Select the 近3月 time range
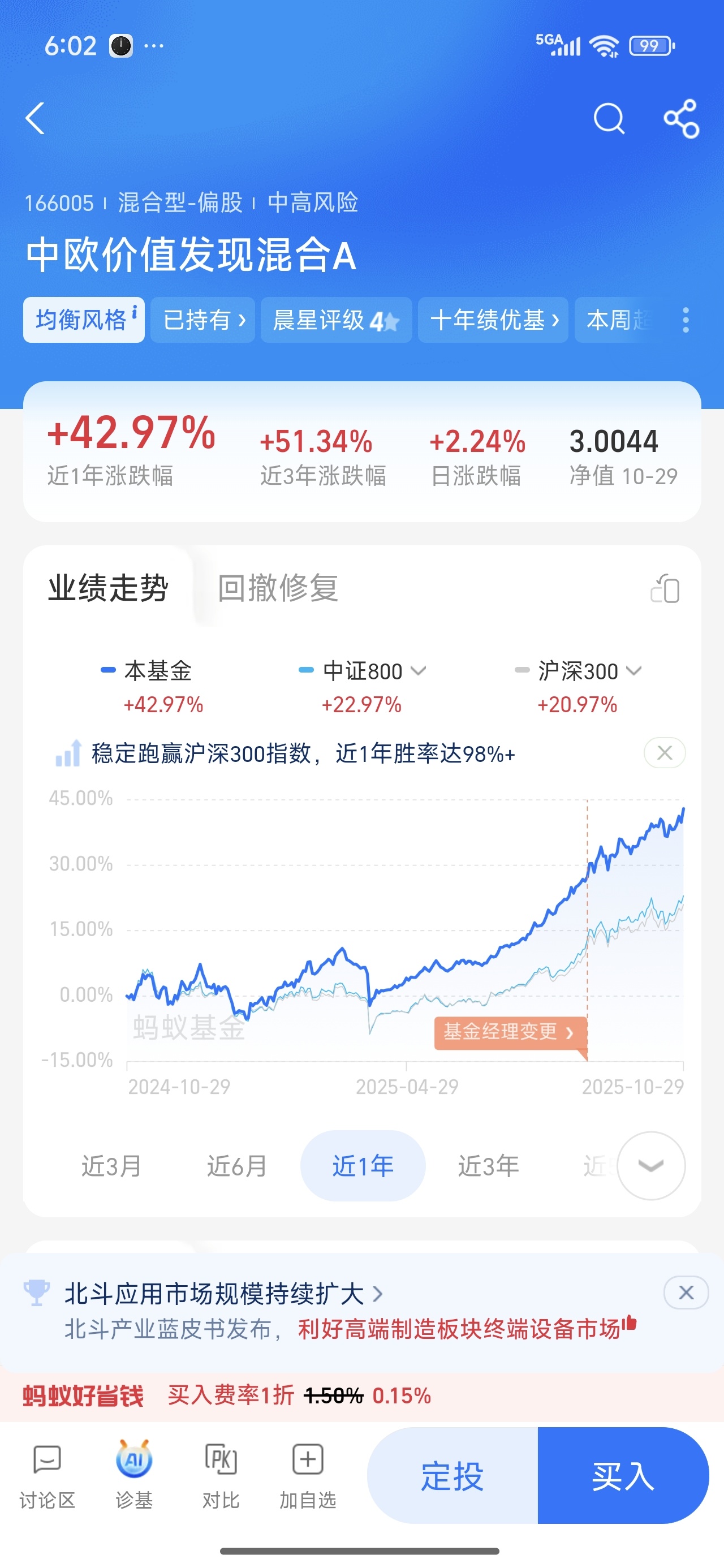724x1568 pixels. click(111, 1166)
